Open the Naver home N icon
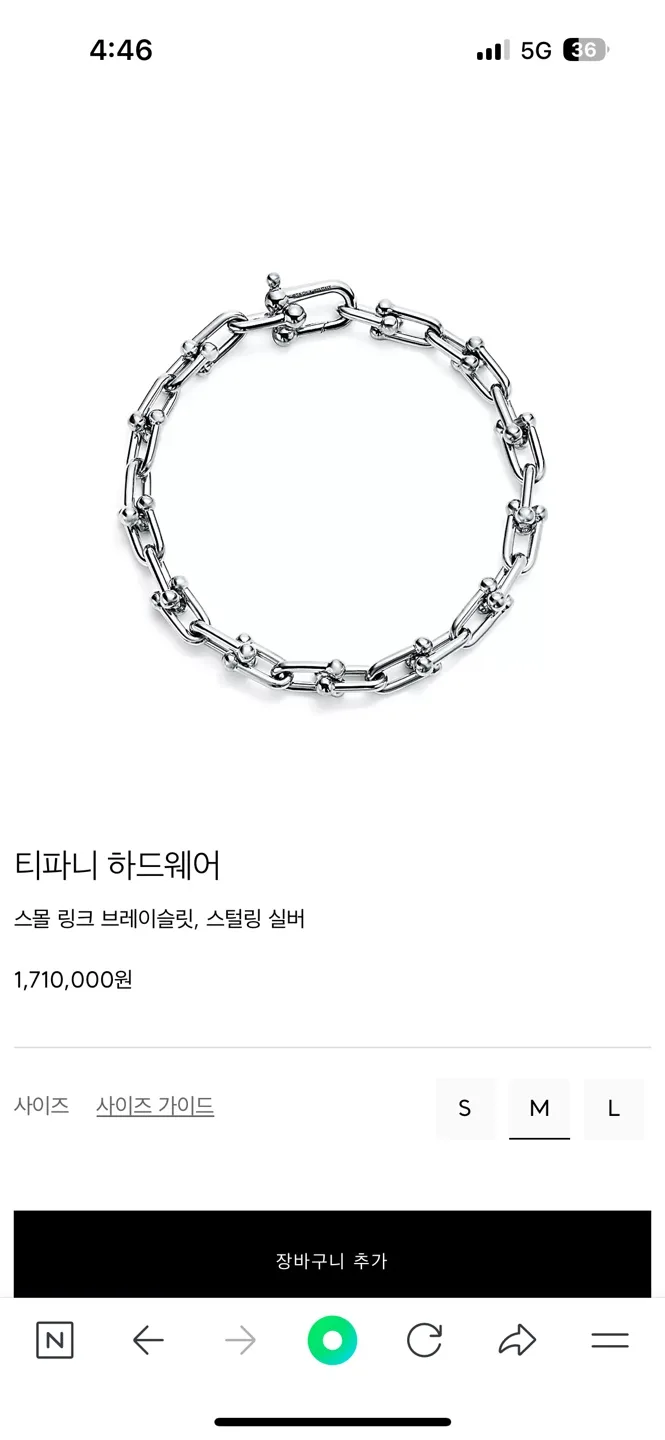This screenshot has height=1440, width=665. pyautogui.click(x=55, y=1340)
